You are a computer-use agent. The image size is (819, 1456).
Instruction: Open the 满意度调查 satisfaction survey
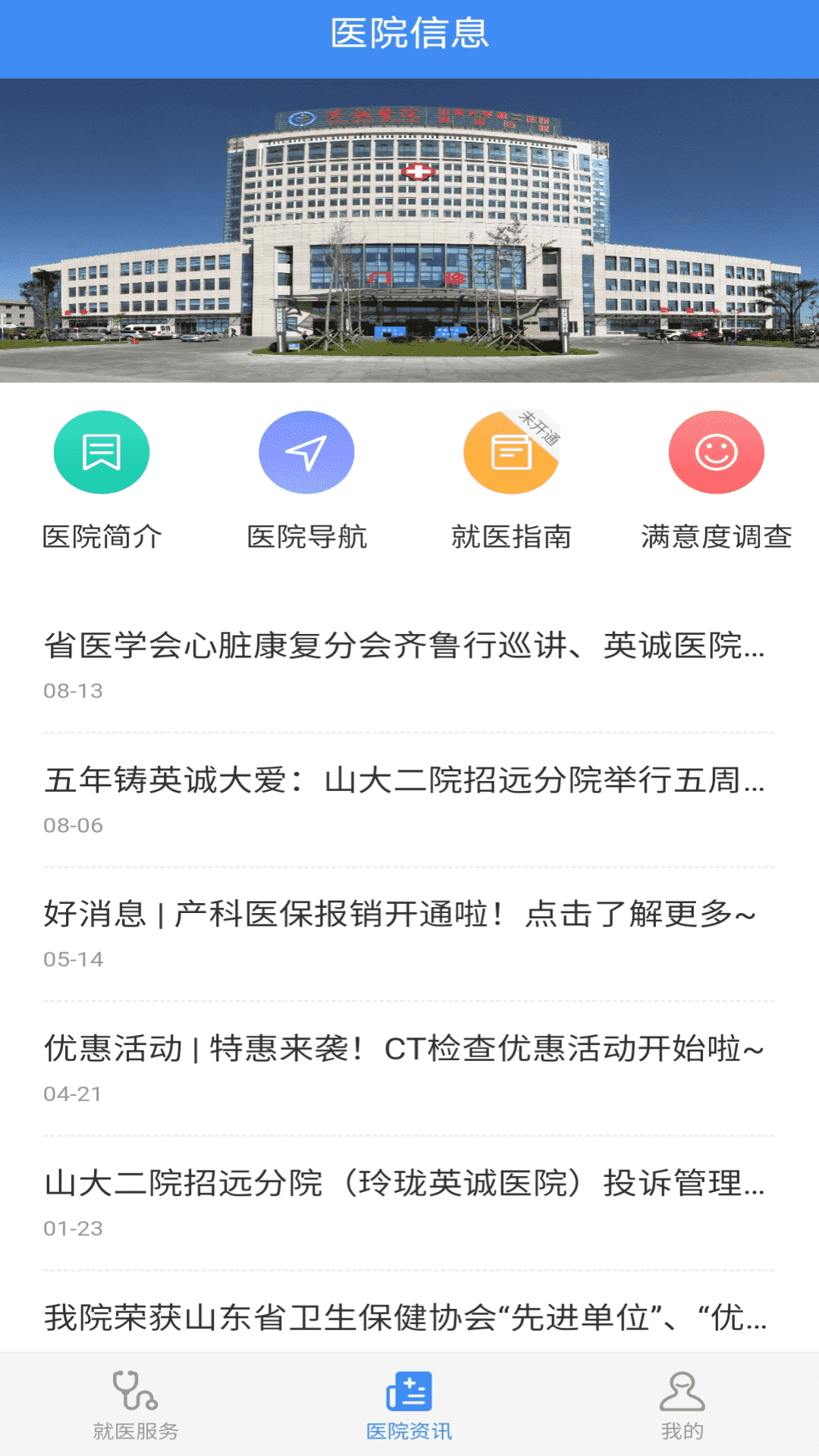coord(716,481)
